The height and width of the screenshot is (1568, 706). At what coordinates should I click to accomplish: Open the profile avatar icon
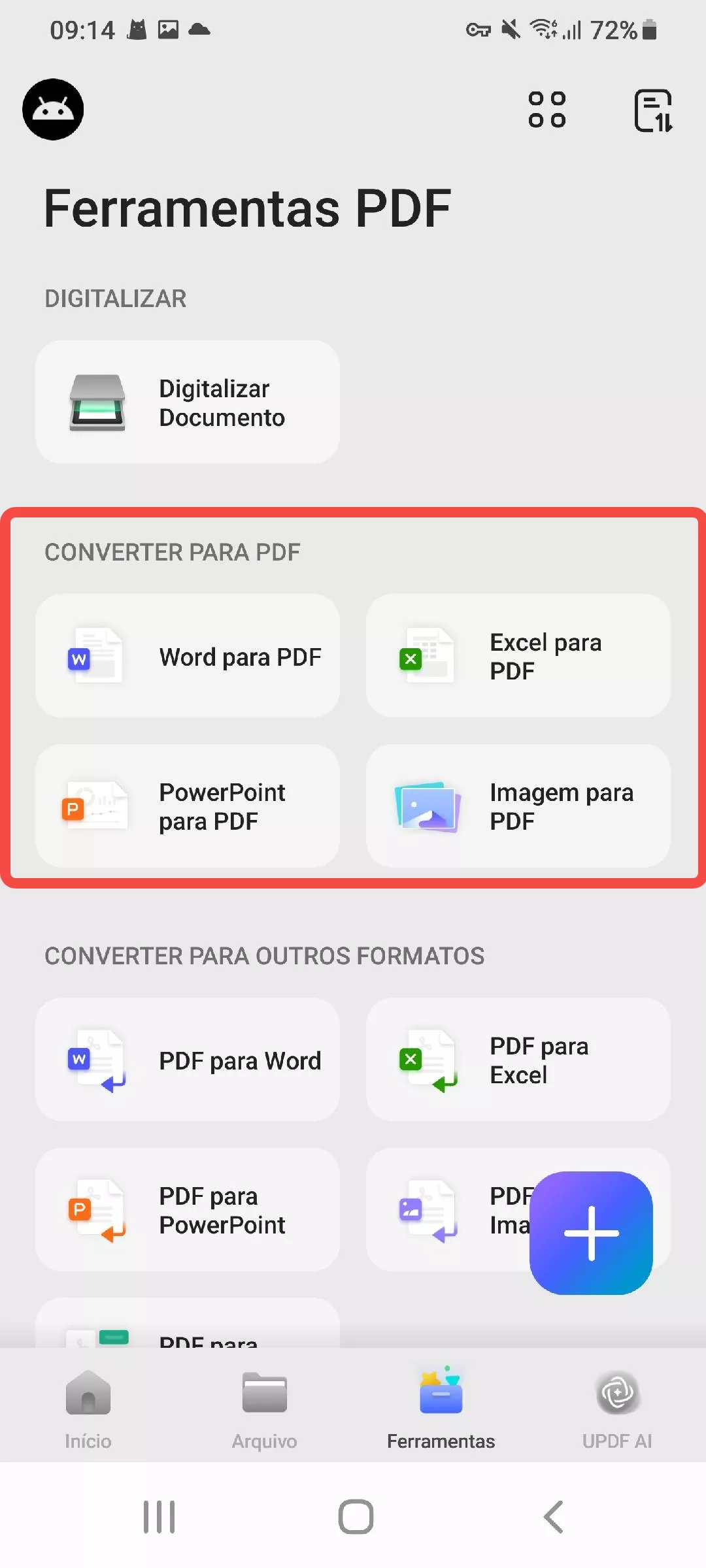pyautogui.click(x=53, y=110)
